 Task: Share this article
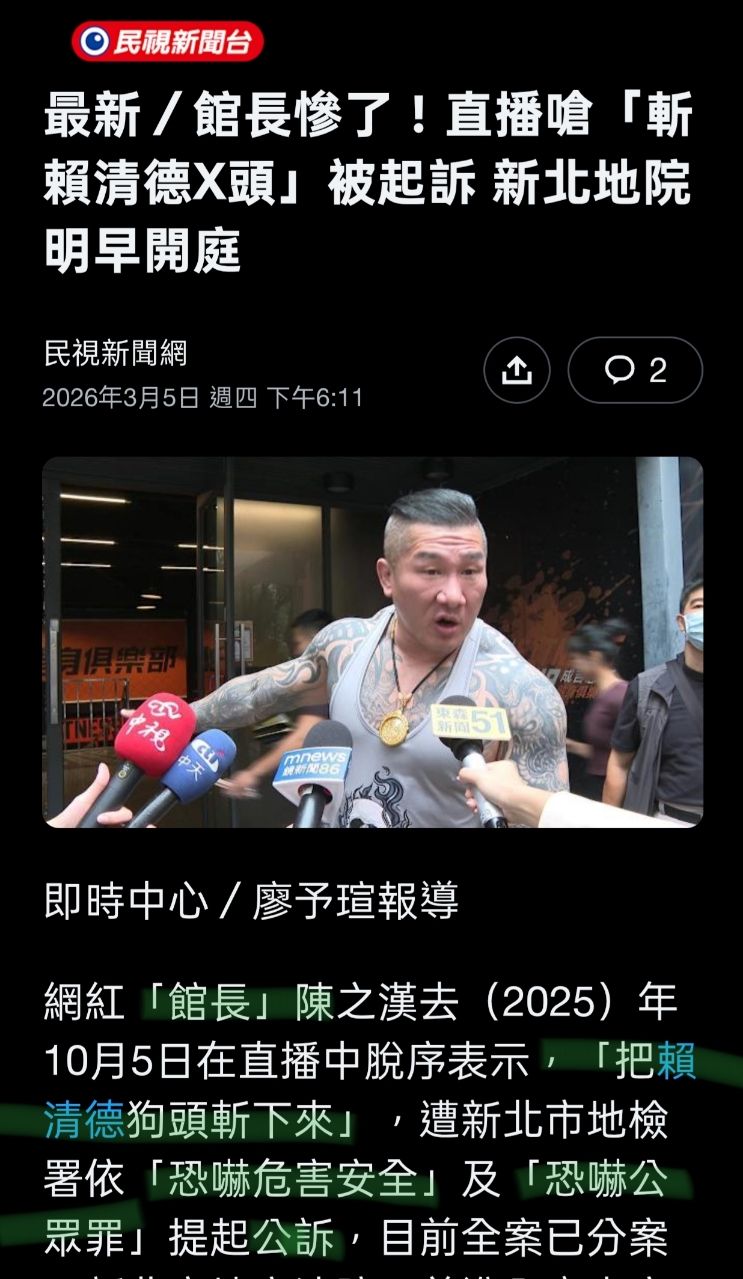click(516, 370)
